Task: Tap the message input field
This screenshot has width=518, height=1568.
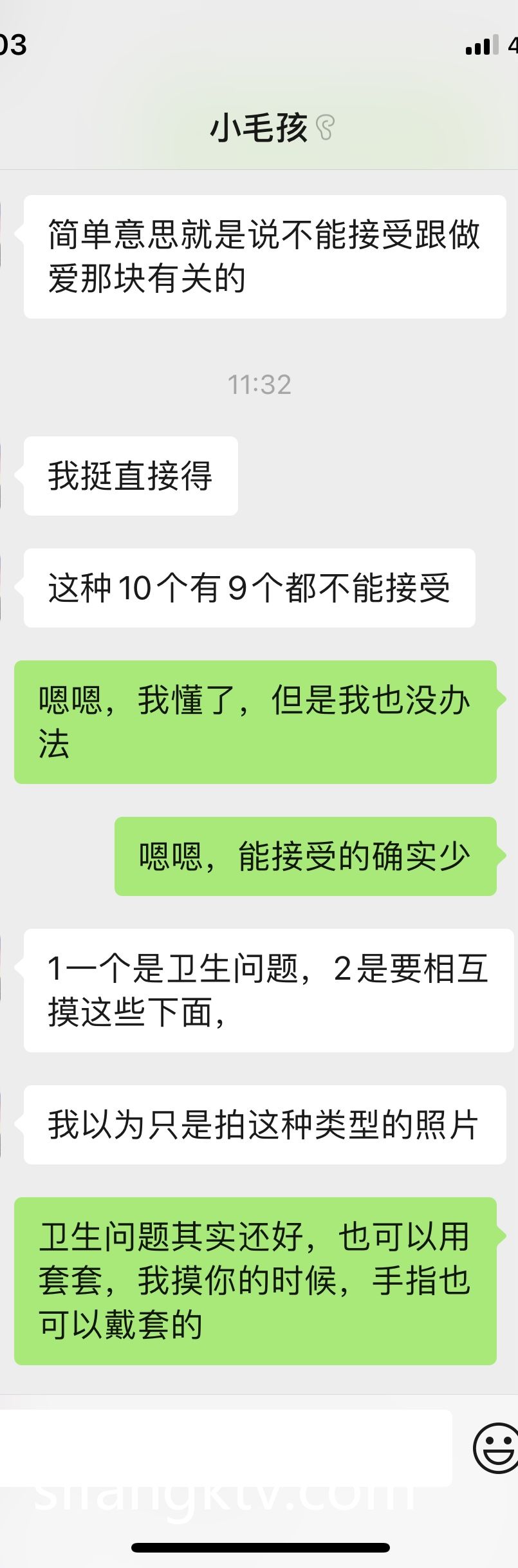Action: 225,1448
